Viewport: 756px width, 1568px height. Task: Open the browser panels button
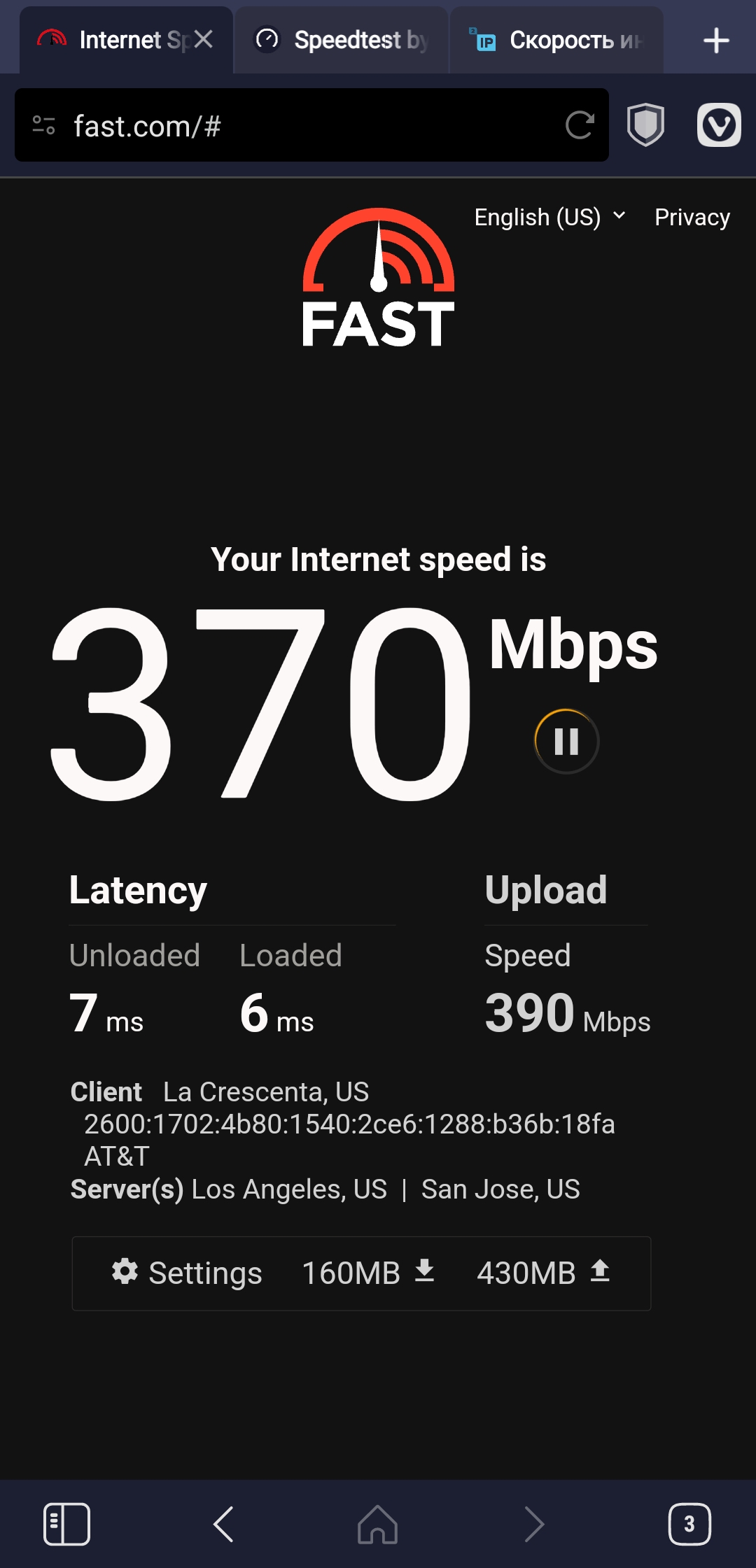click(66, 1524)
